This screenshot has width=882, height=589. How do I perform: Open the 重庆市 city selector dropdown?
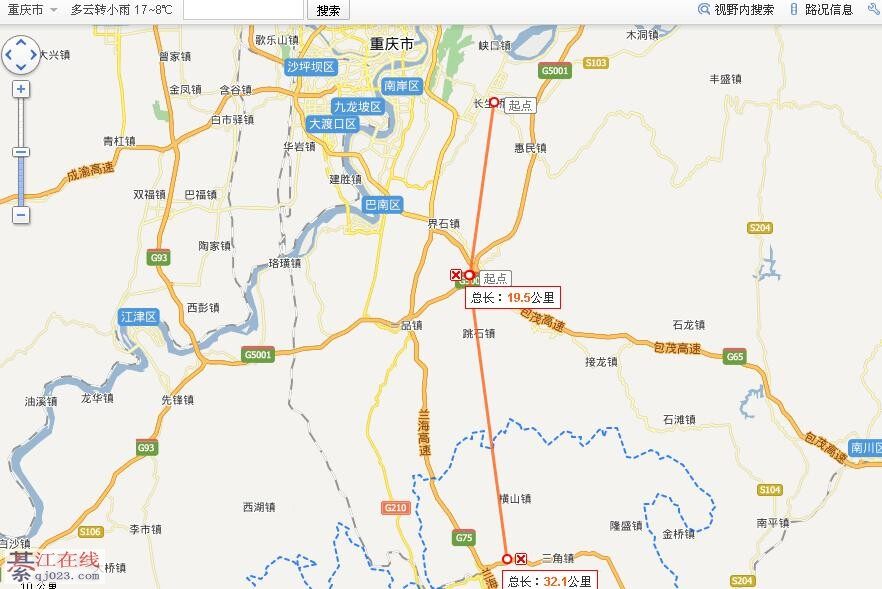coord(32,10)
